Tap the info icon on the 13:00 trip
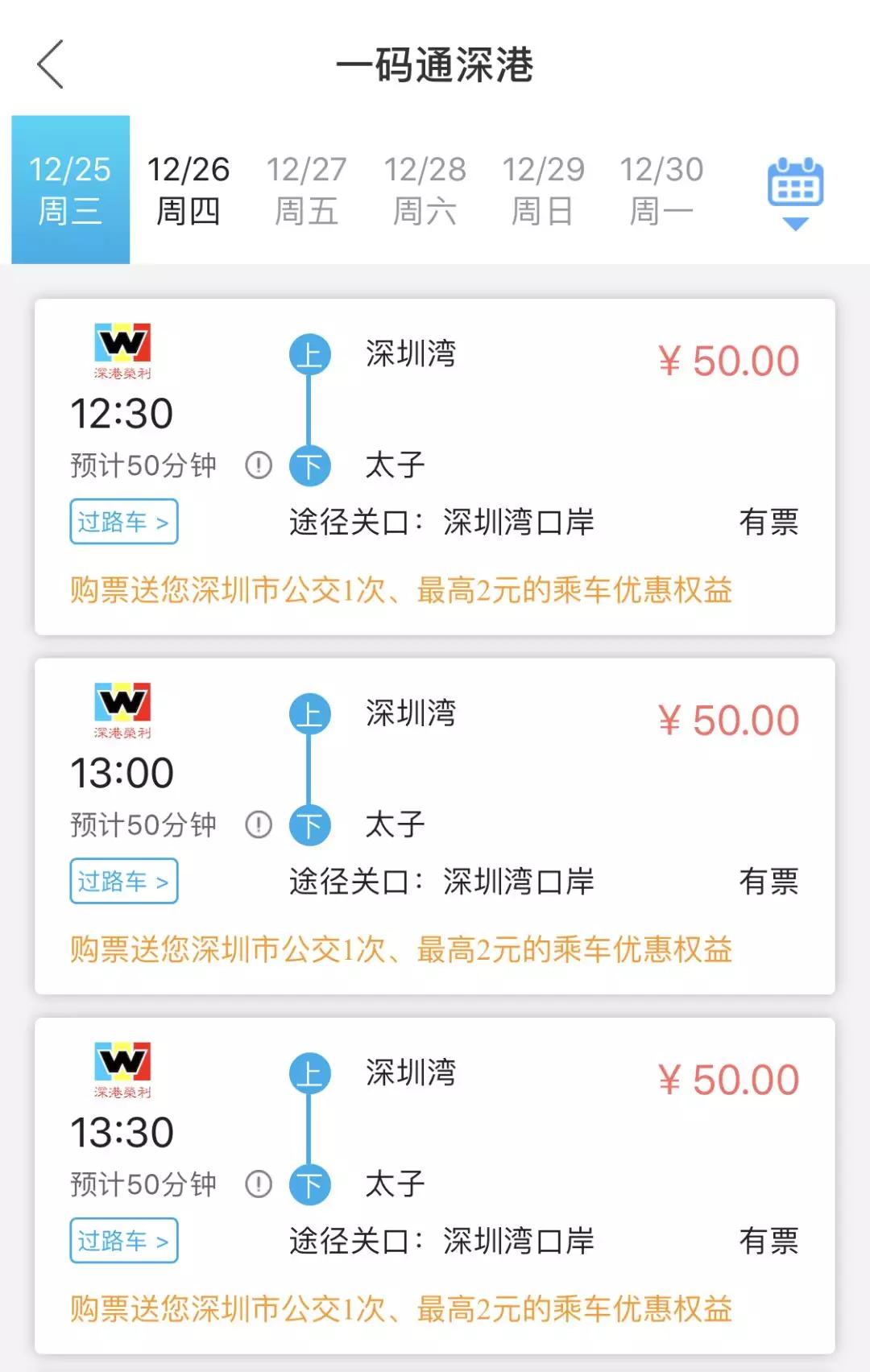870x1372 pixels. pos(257,824)
